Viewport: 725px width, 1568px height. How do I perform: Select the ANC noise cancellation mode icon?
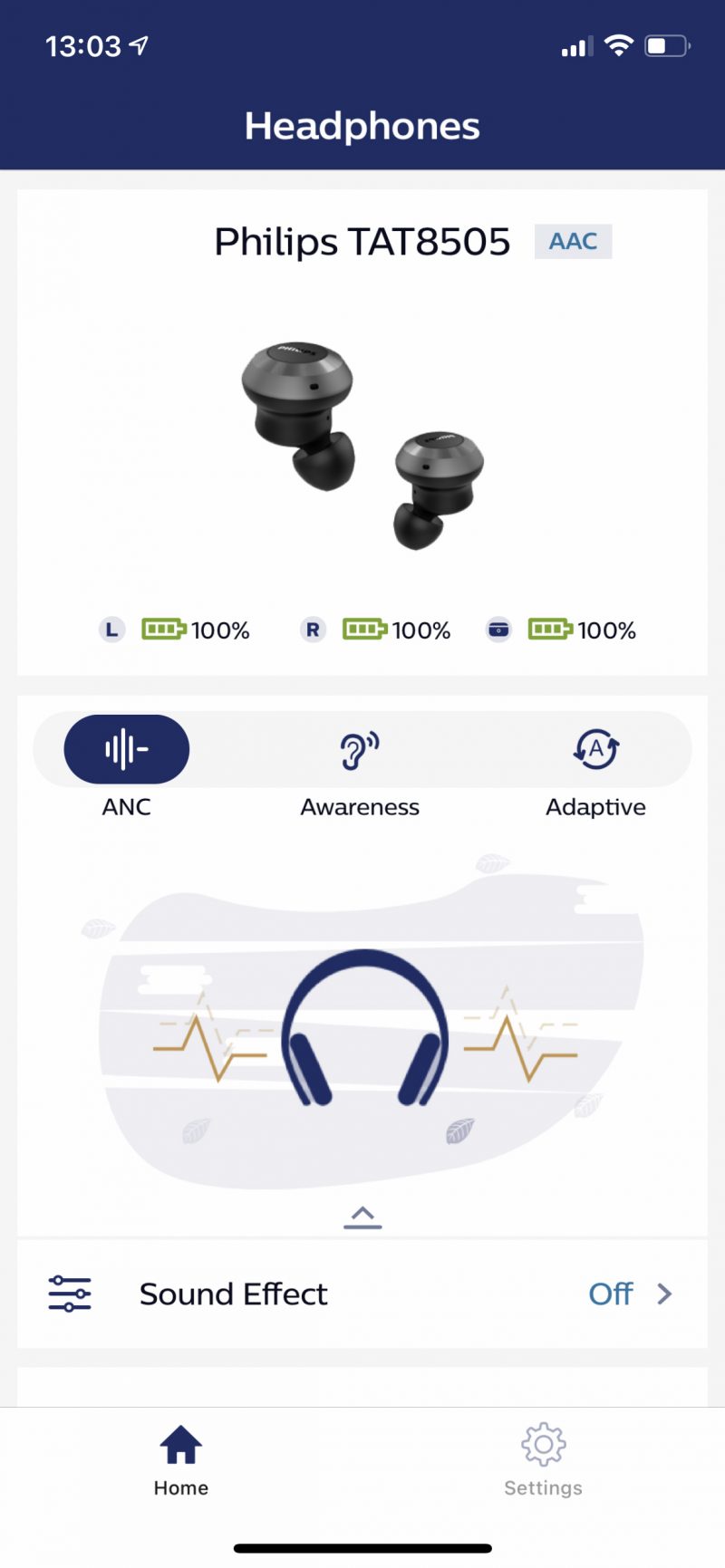click(125, 748)
